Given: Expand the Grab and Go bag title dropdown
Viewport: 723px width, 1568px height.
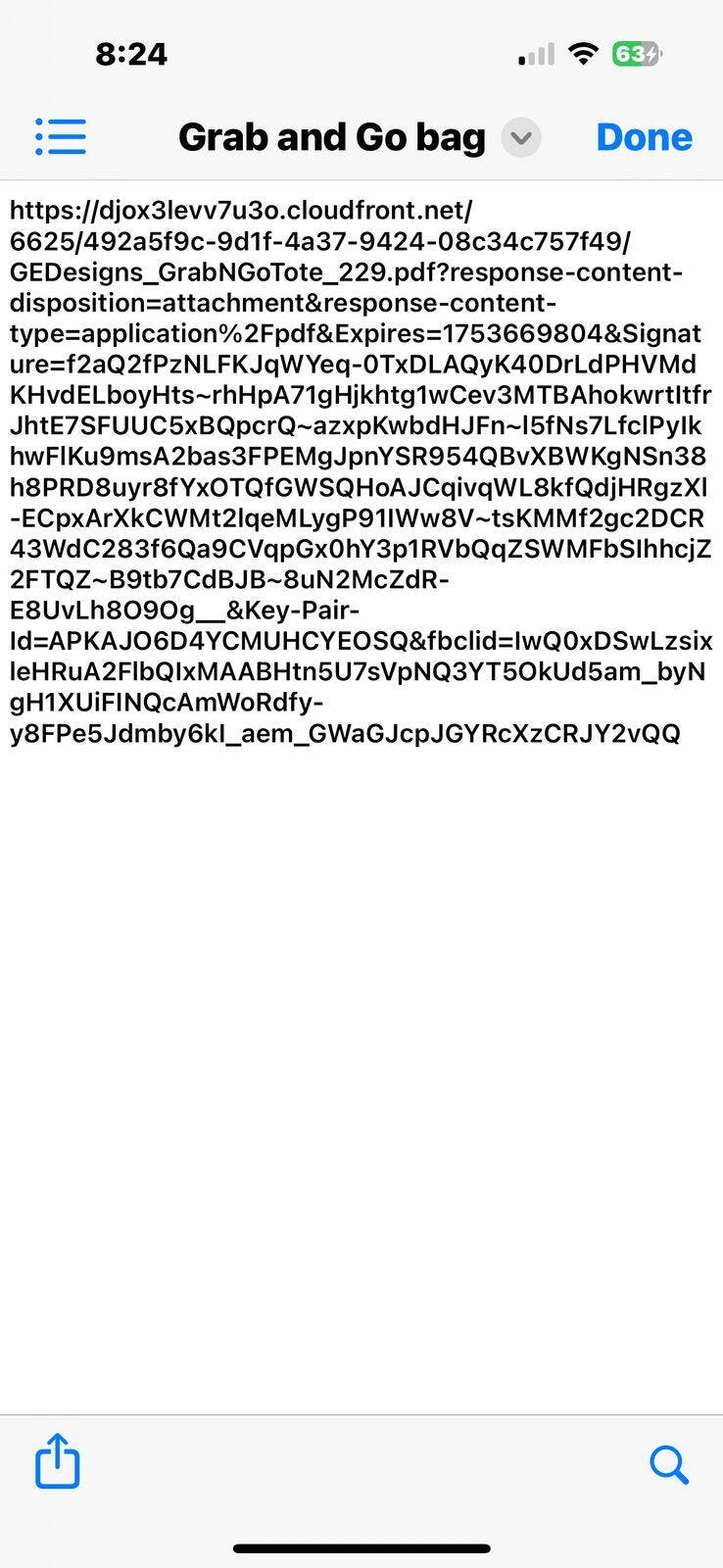Looking at the screenshot, I should (521, 137).
